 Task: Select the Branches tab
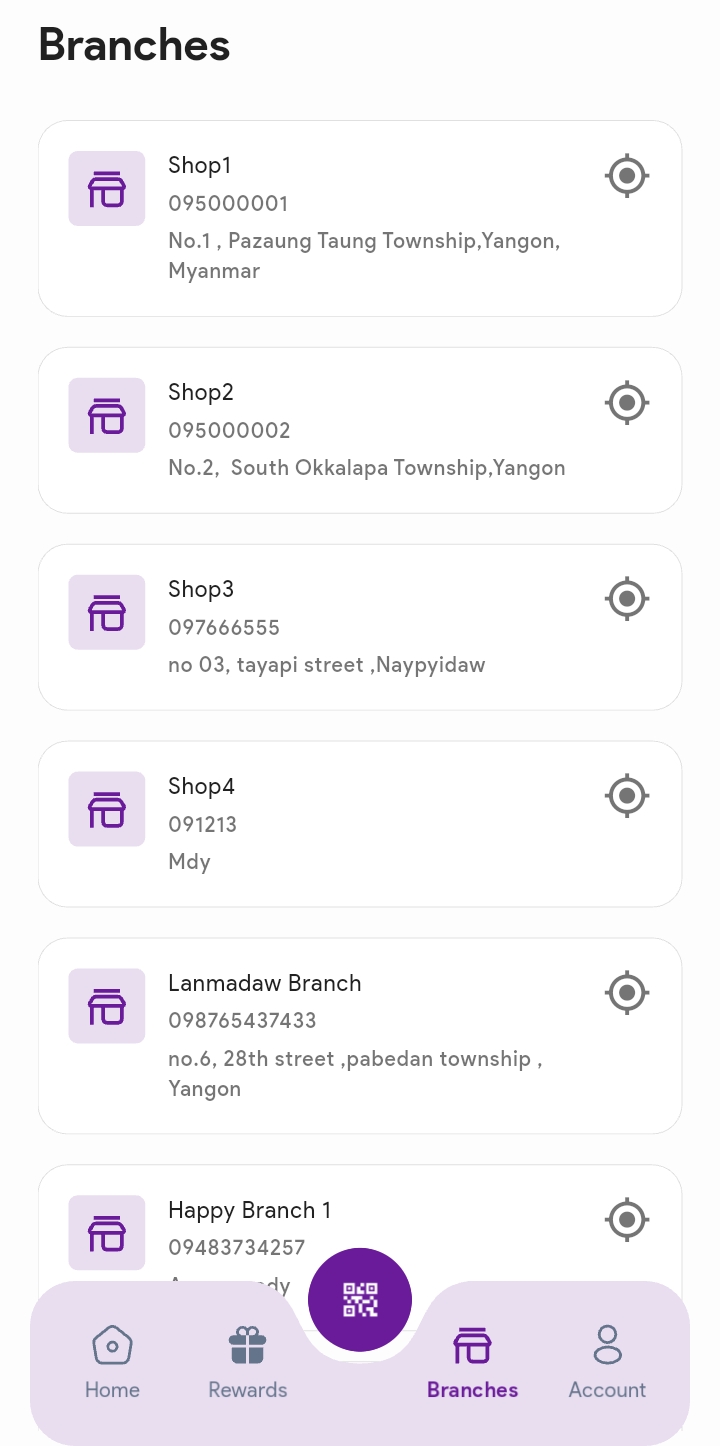coord(472,1362)
